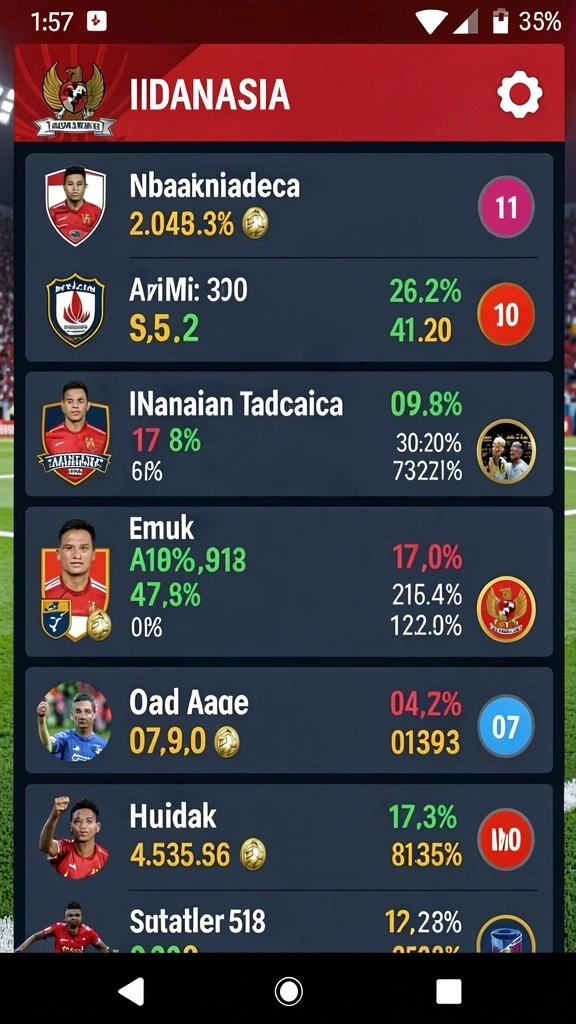View the Emuk player card
This screenshot has height=1024, width=576.
coord(289,581)
